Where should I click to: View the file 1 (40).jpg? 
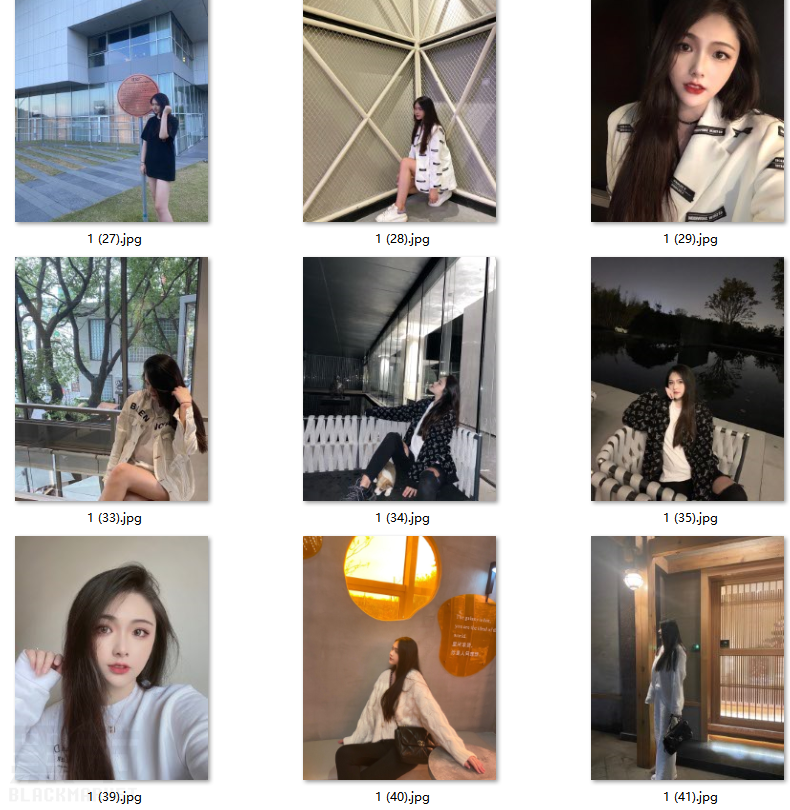click(399, 658)
